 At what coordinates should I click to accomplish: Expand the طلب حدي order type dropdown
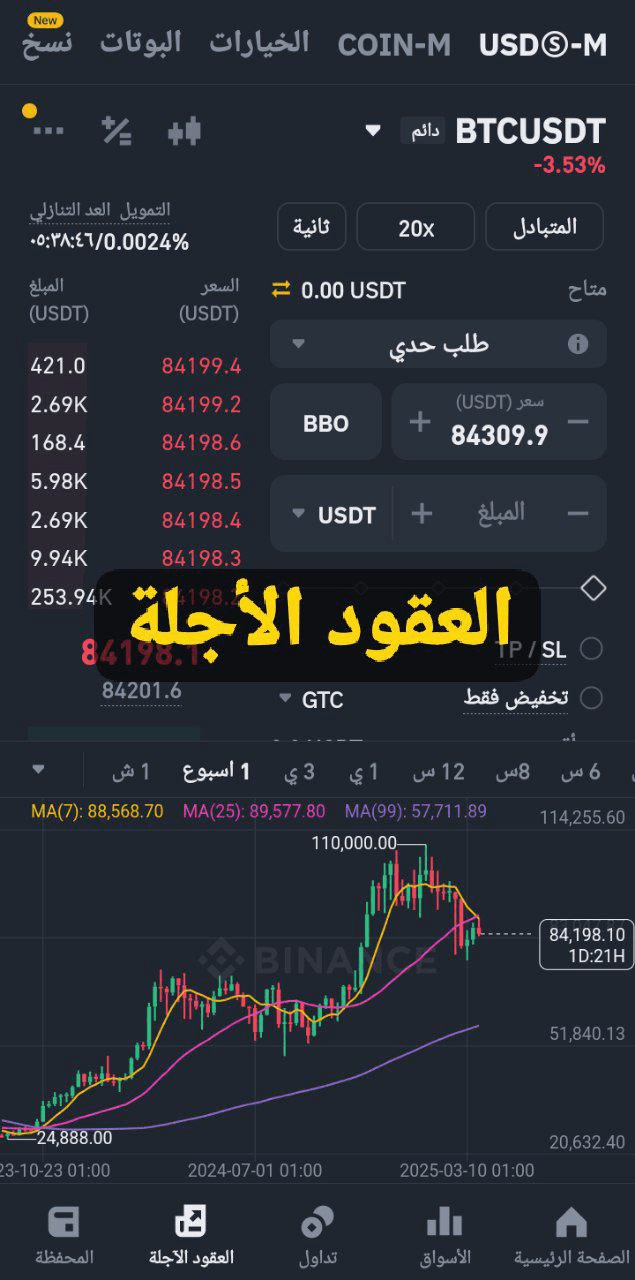(x=438, y=344)
